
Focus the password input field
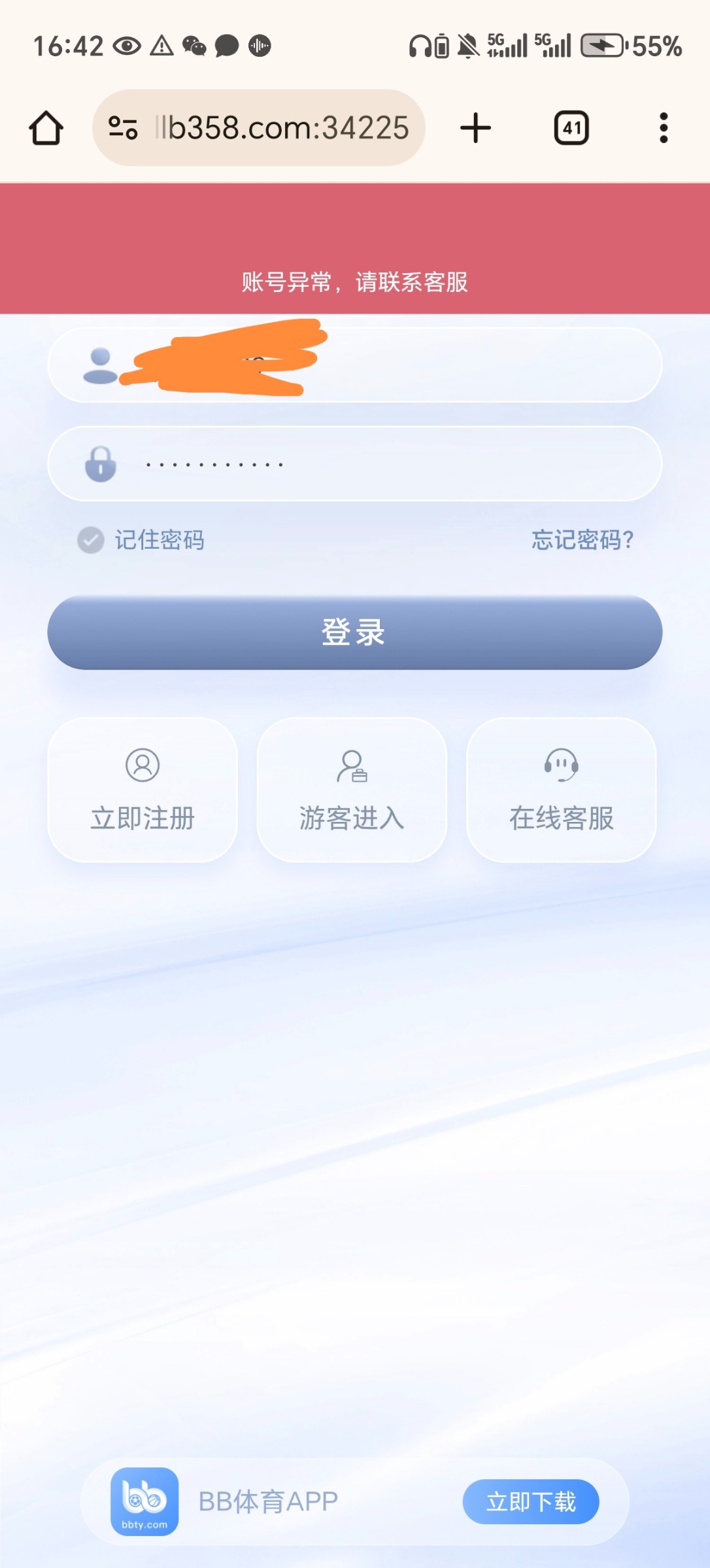click(392, 464)
